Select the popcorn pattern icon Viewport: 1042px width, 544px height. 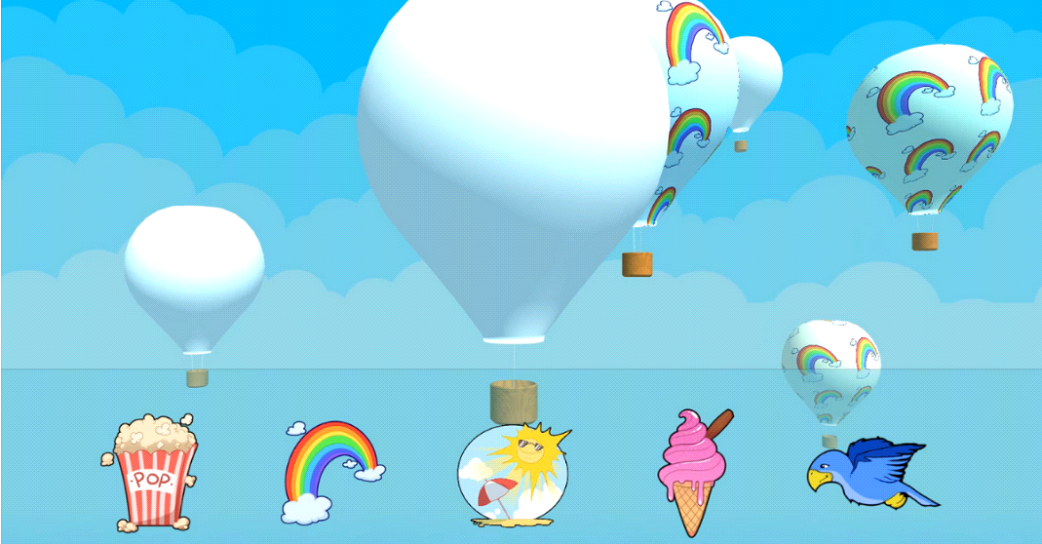151,473
